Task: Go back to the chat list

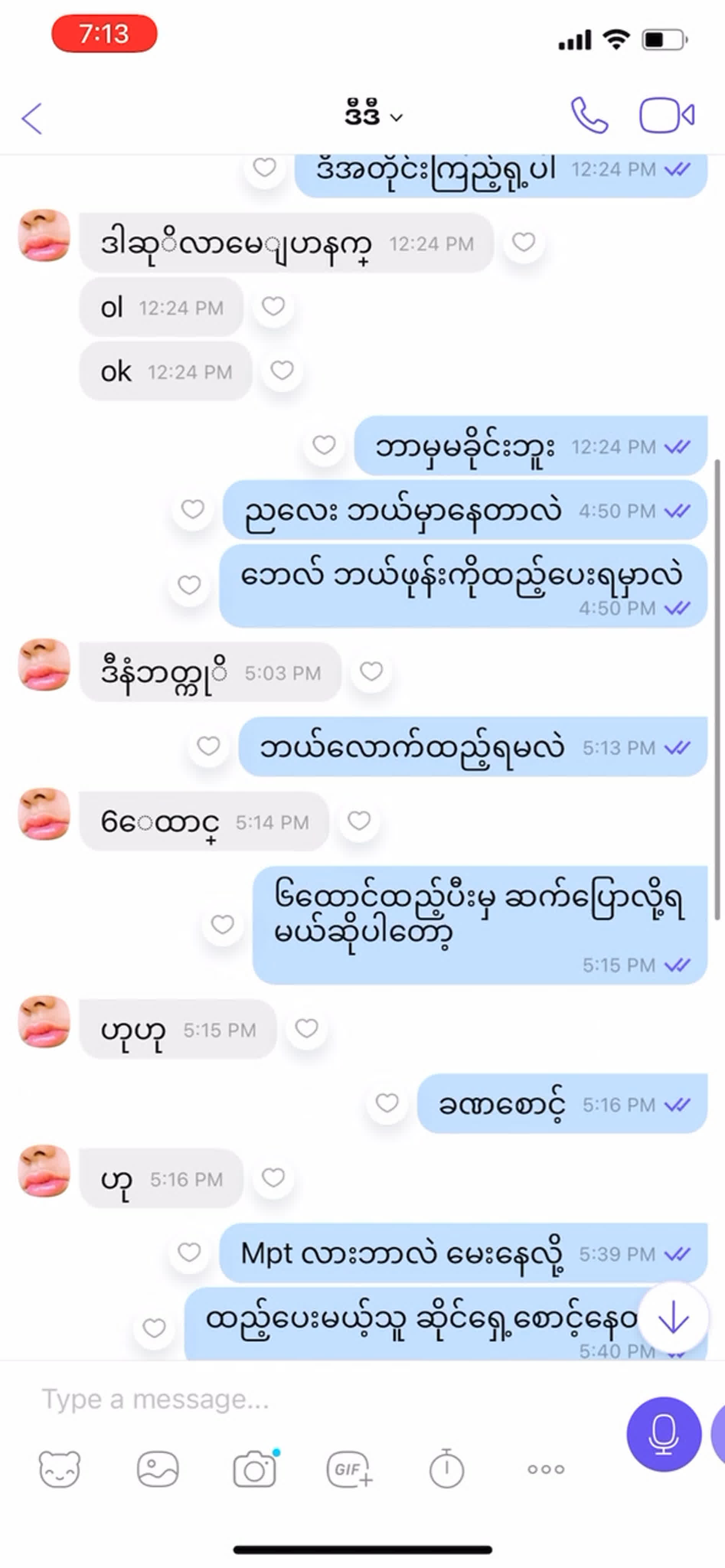Action: point(32,118)
